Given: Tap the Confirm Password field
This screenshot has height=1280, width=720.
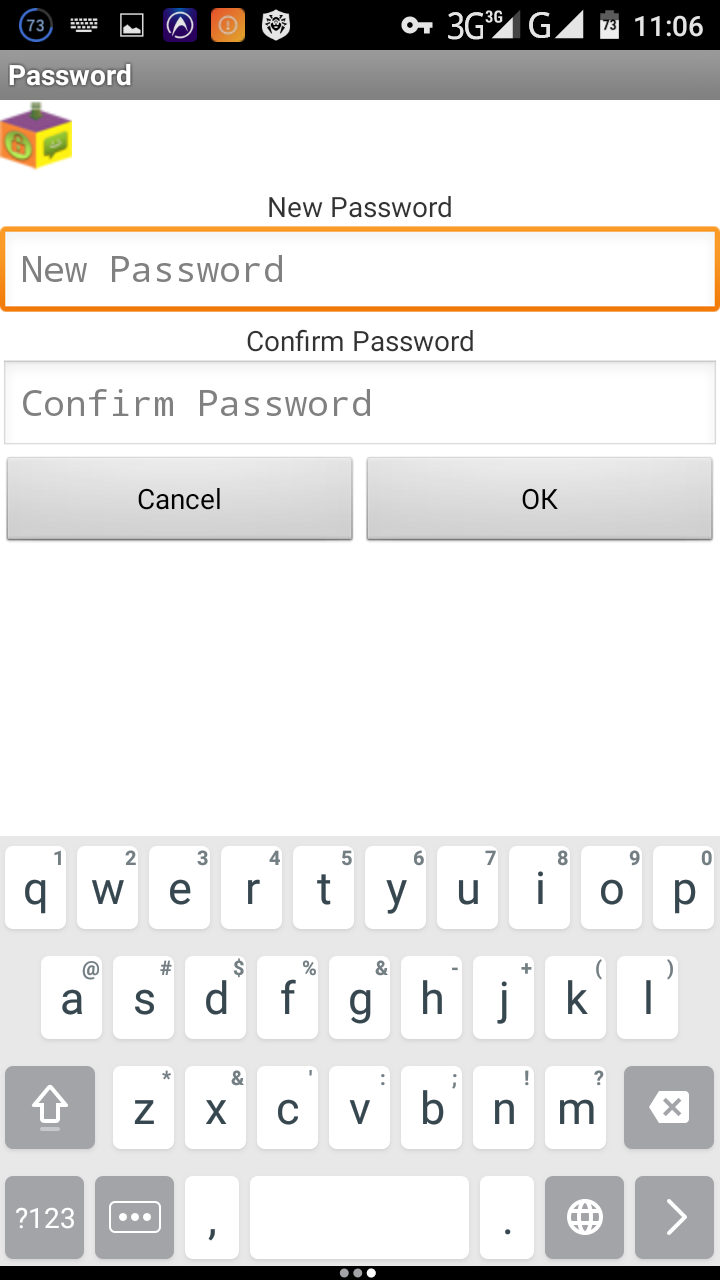Looking at the screenshot, I should (x=360, y=403).
